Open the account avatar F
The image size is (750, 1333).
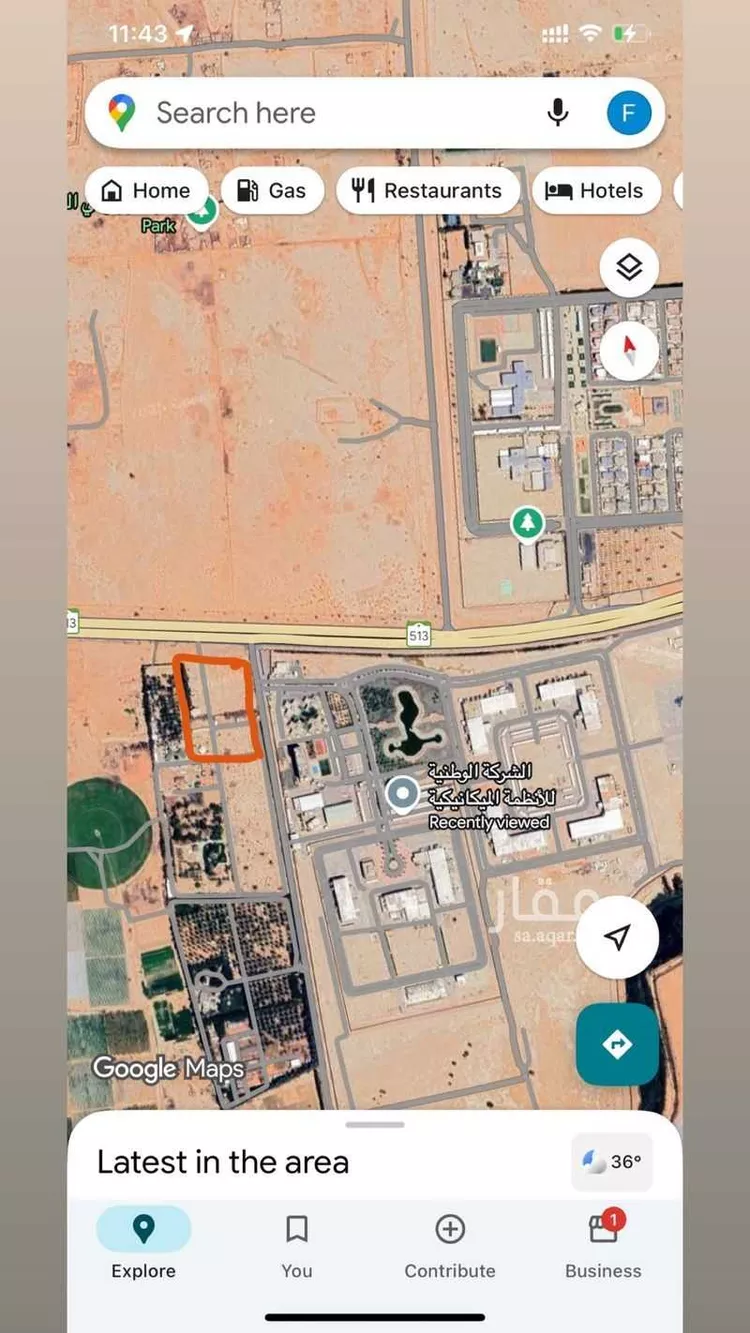pyautogui.click(x=629, y=113)
